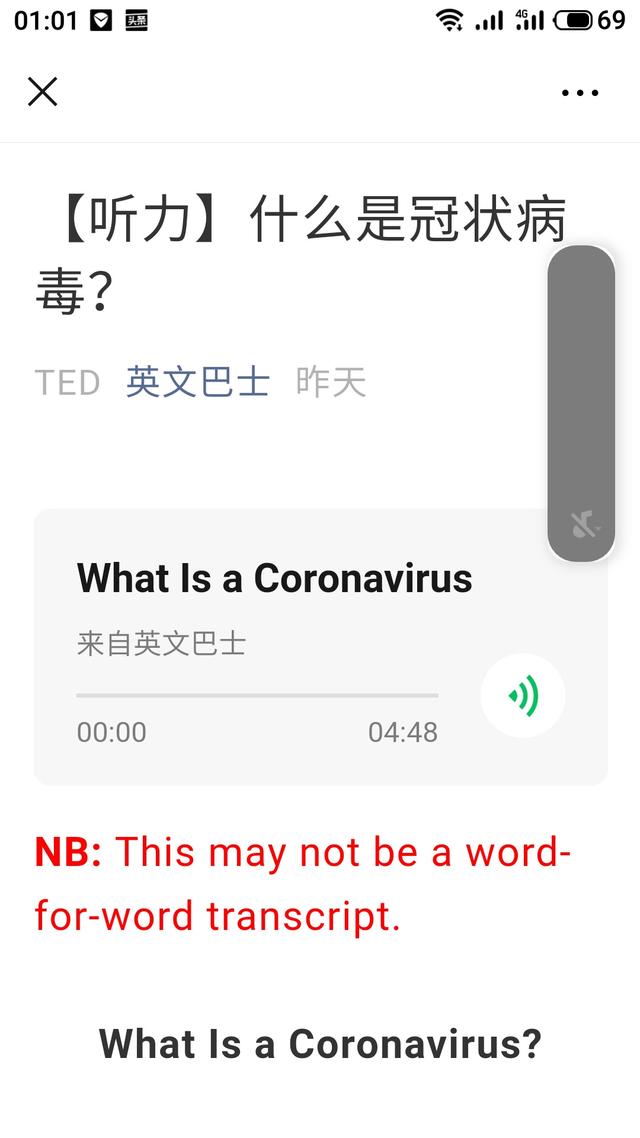Open the 英文巴士 account link

point(198,382)
